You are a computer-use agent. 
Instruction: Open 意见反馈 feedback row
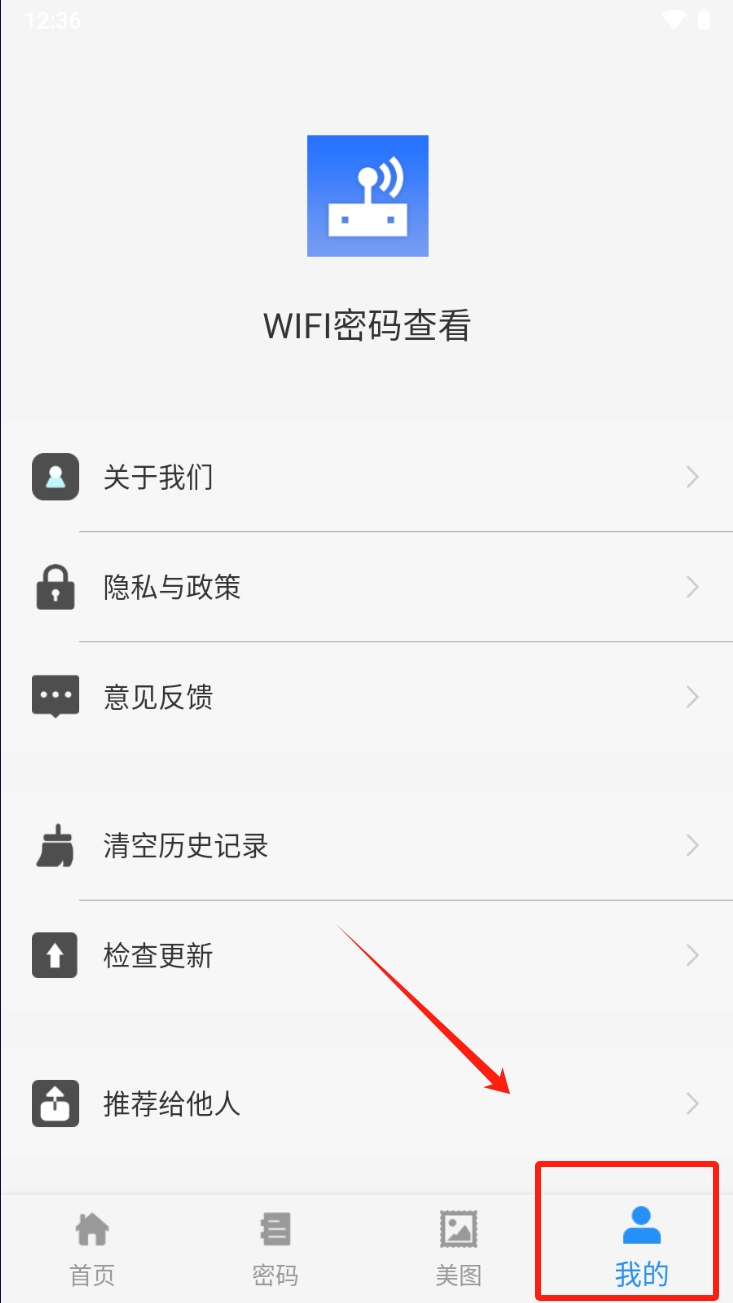(366, 697)
